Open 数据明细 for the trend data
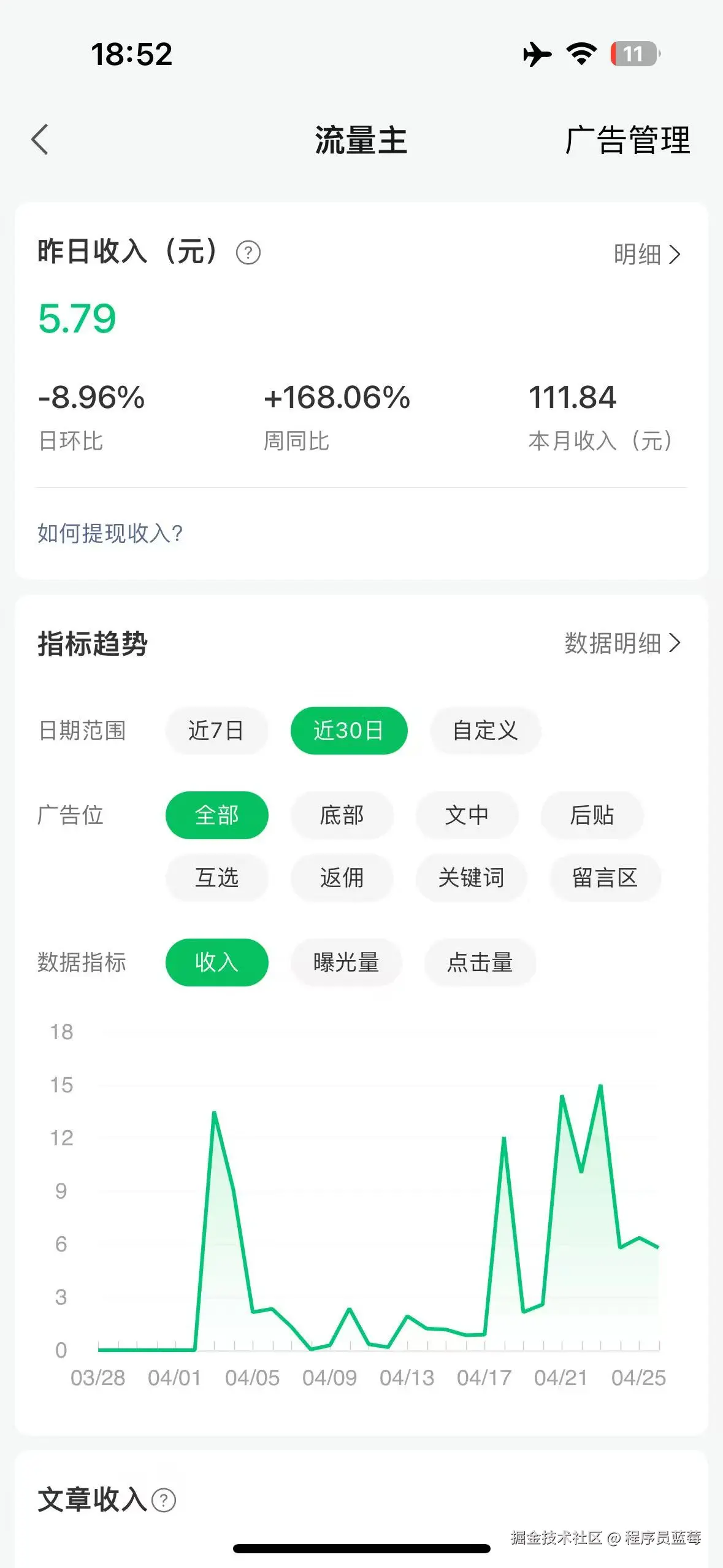723x1568 pixels. pos(622,644)
